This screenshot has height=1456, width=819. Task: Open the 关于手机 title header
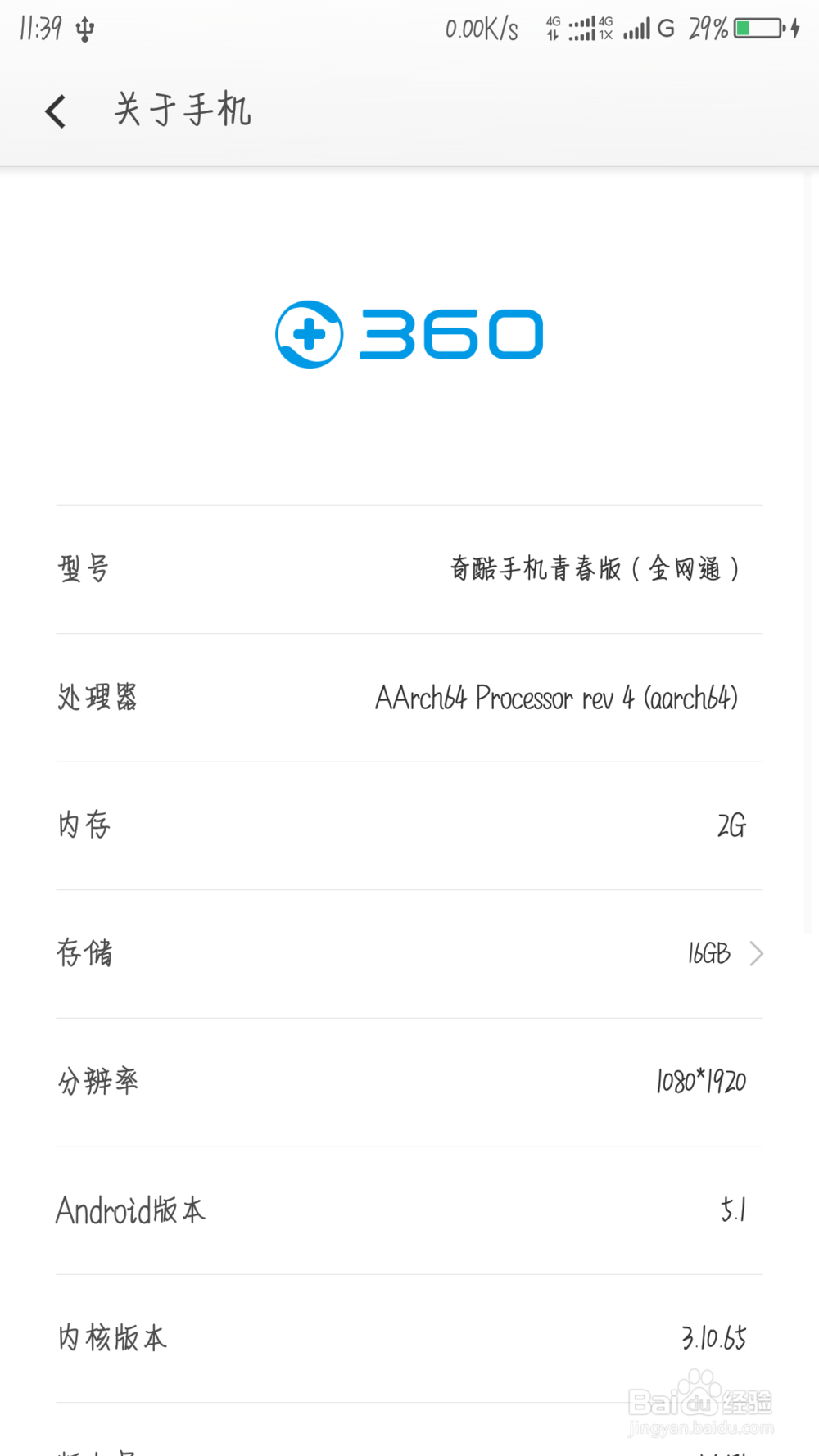(183, 110)
